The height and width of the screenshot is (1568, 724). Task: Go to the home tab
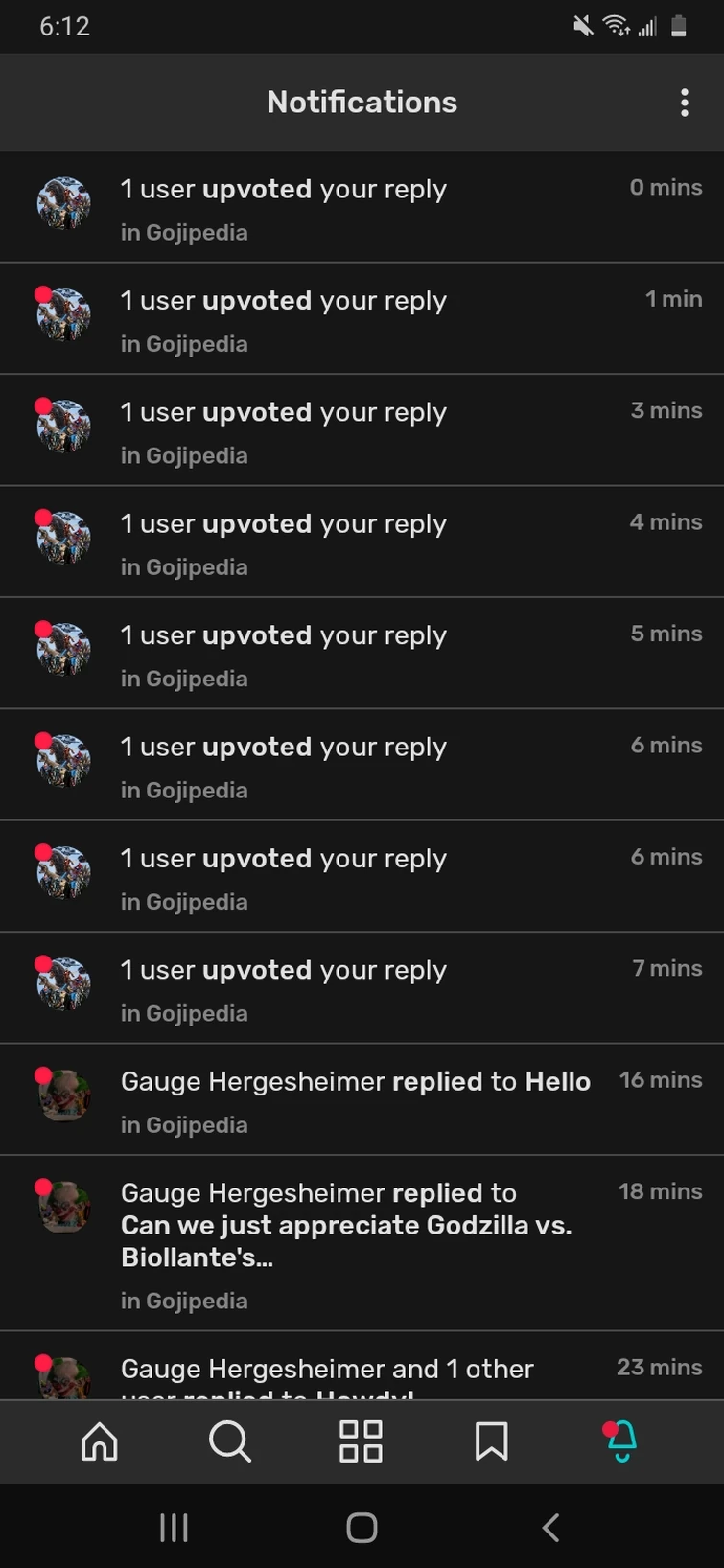coord(100,1441)
